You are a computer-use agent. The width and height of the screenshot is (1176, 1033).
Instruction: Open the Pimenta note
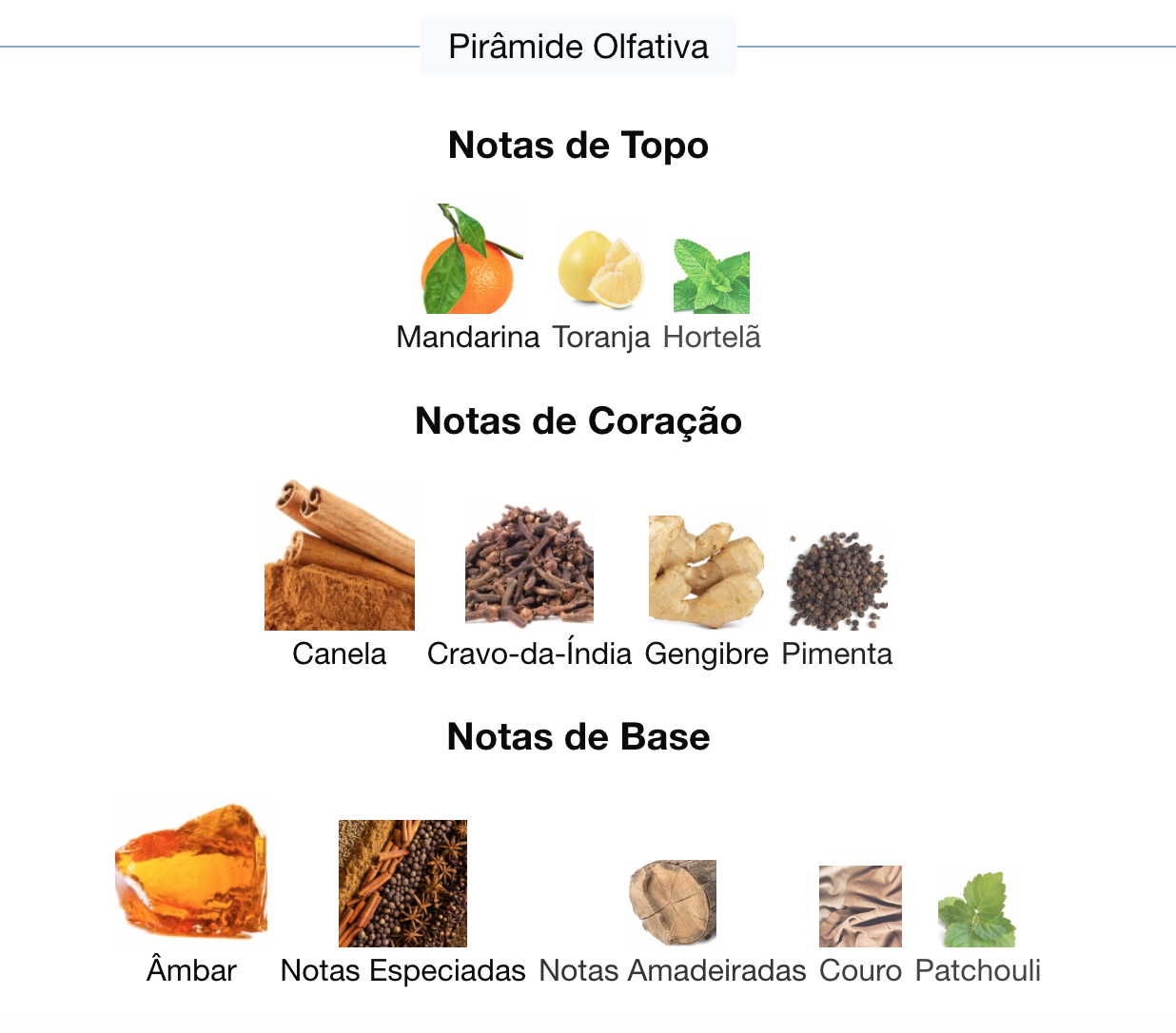[837, 599]
